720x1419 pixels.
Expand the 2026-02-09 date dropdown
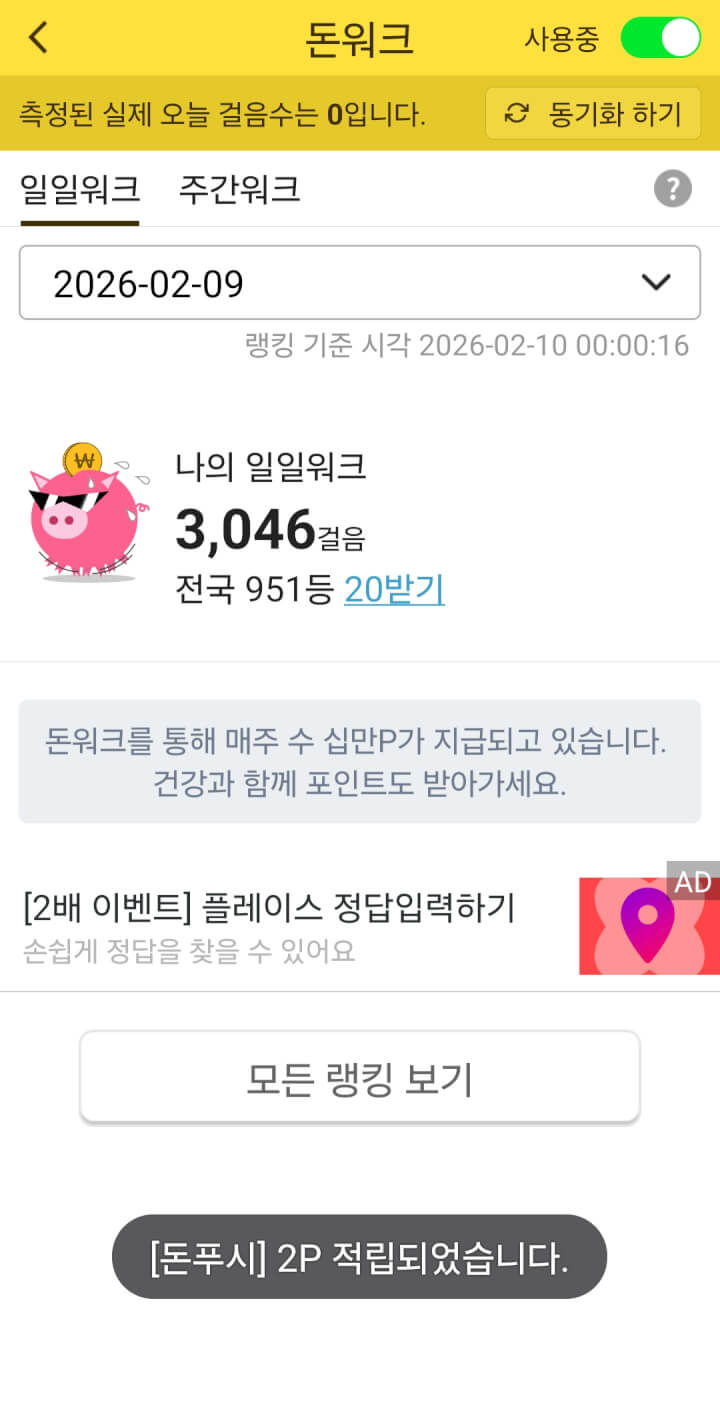(x=360, y=284)
